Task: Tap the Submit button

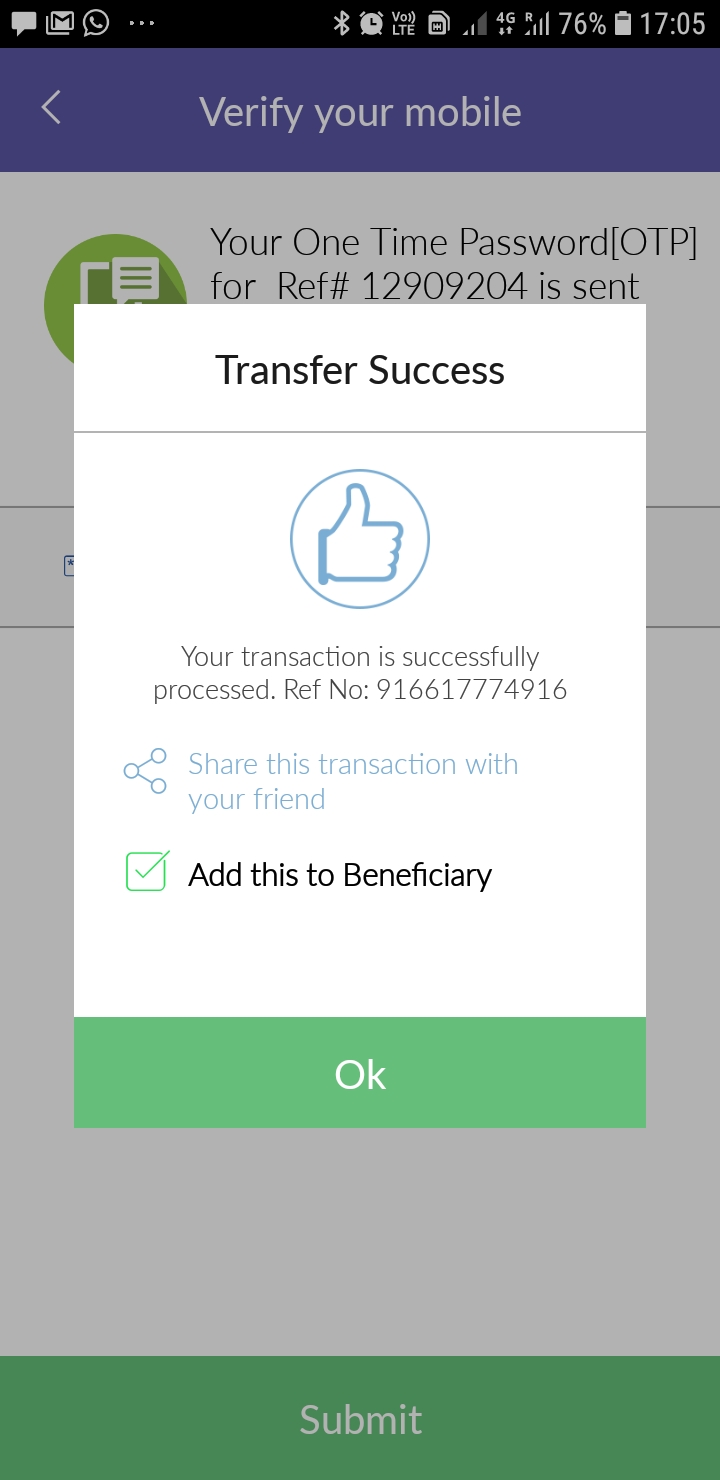Action: point(360,1418)
